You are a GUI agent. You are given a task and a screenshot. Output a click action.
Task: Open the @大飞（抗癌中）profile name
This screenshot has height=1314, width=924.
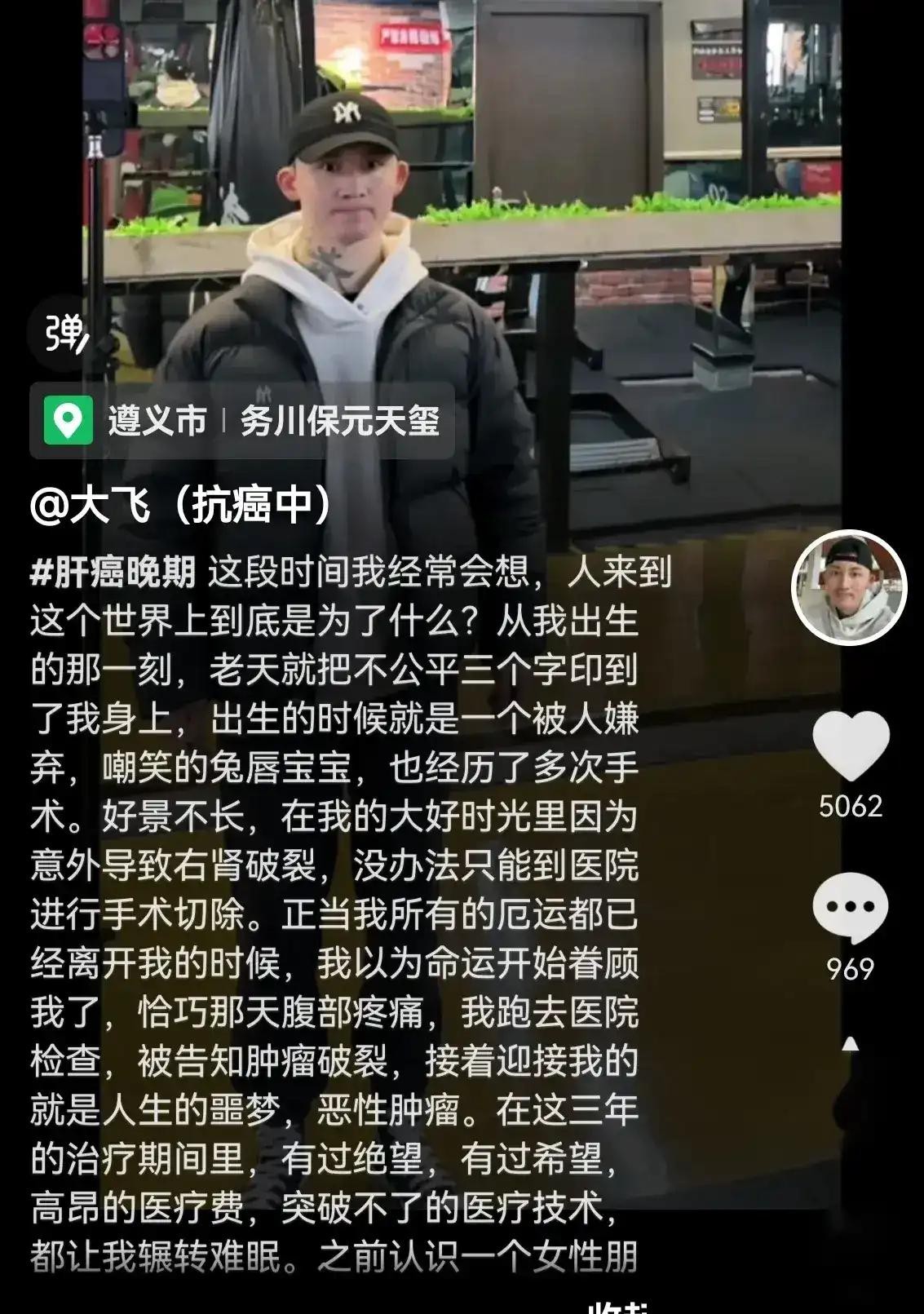tap(180, 505)
